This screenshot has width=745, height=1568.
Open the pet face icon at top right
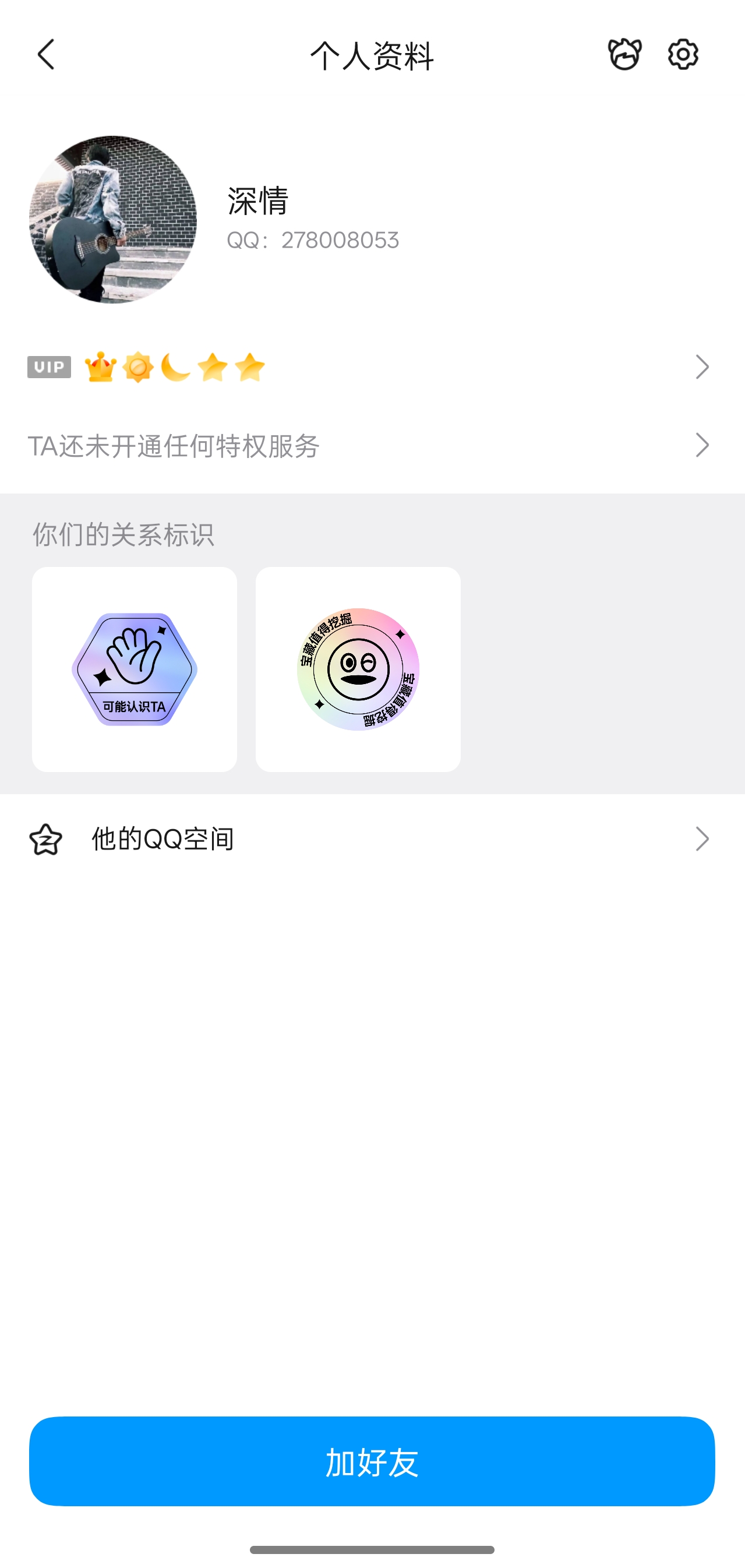625,55
